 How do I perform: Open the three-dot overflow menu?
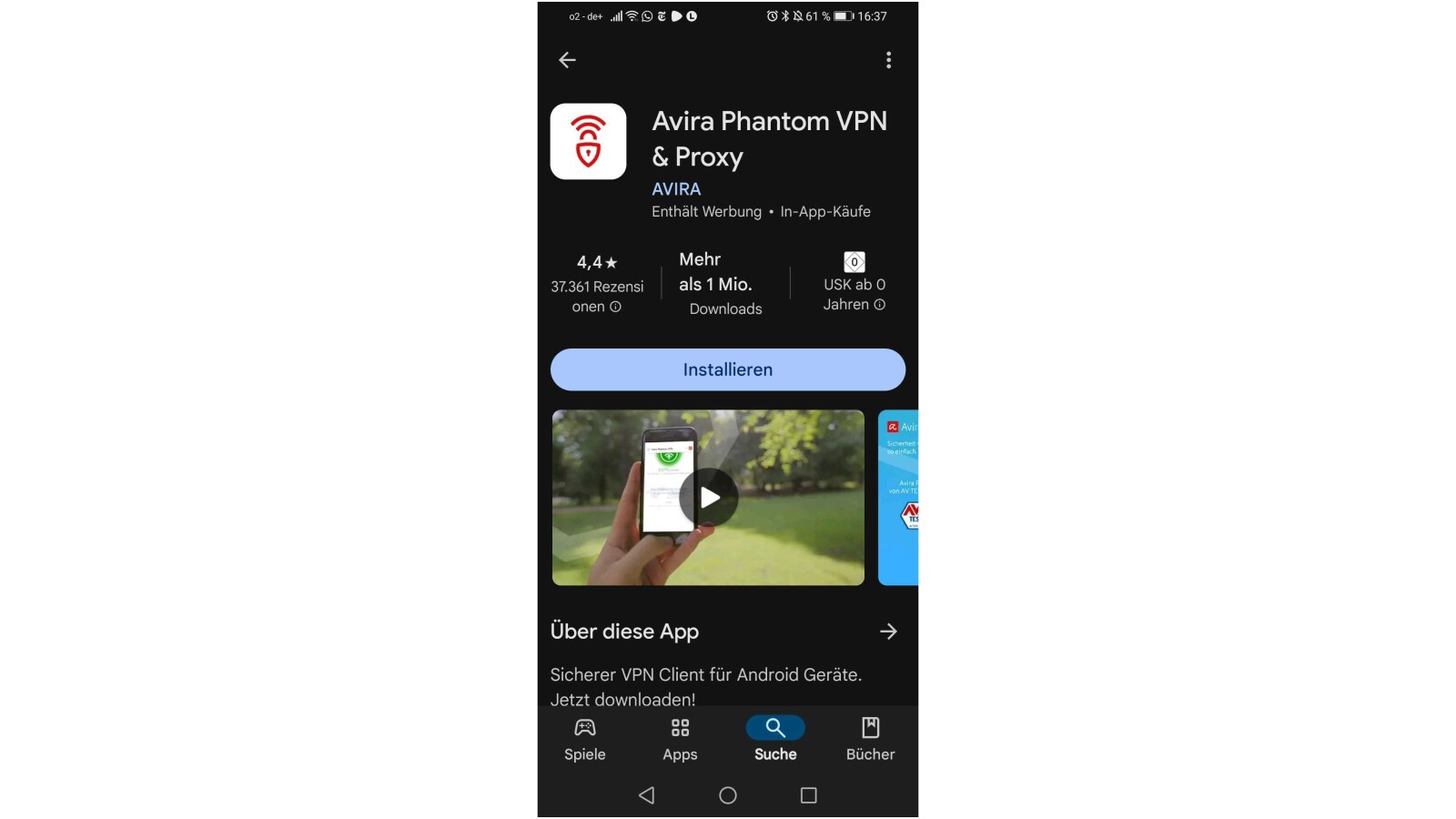[x=888, y=60]
